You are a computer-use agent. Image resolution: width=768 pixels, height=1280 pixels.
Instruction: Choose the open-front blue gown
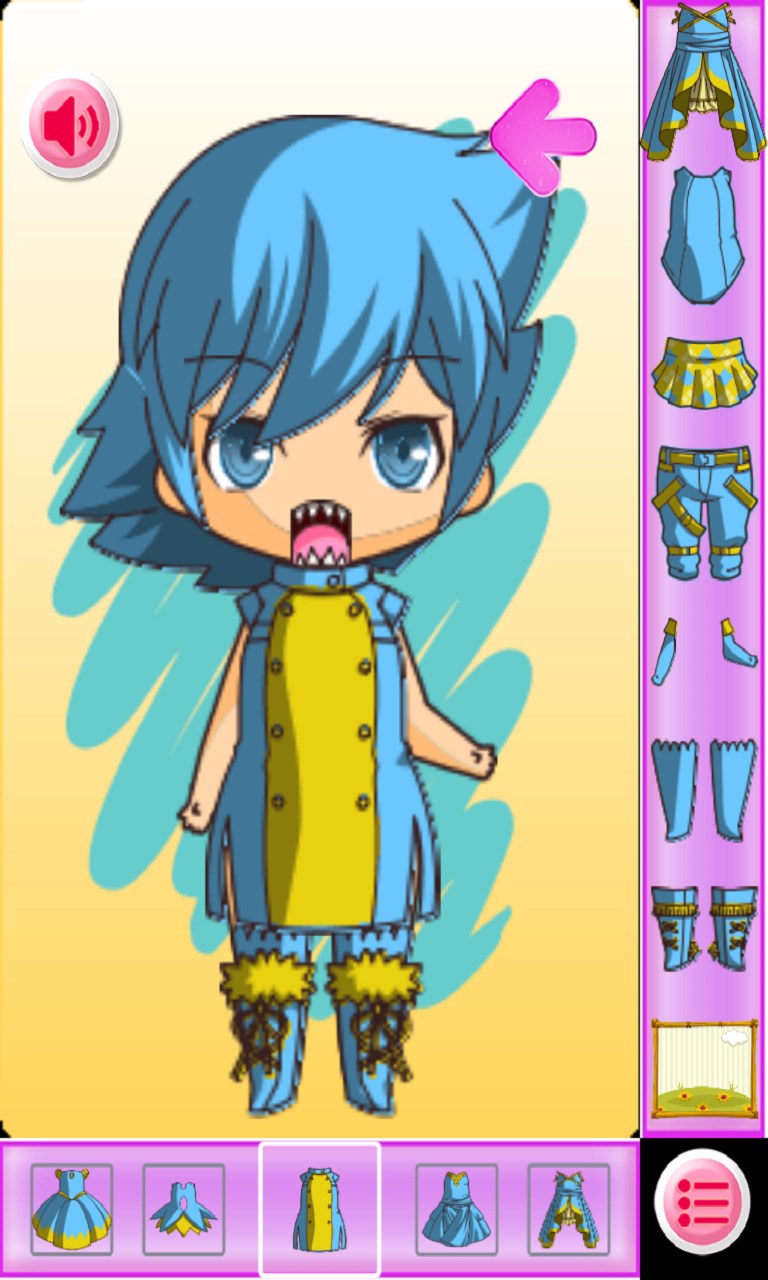[568, 1208]
